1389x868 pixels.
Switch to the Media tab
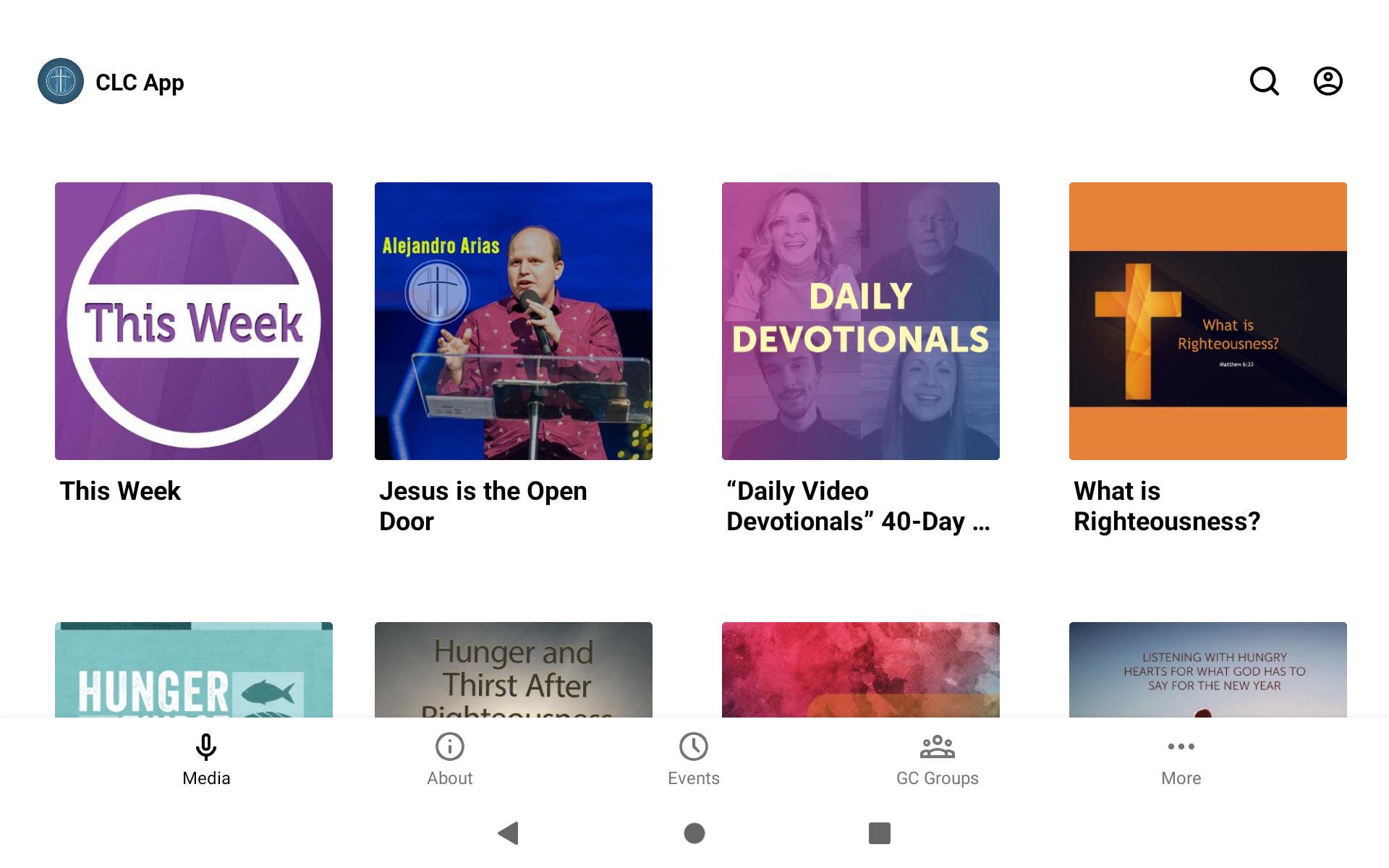[206, 759]
